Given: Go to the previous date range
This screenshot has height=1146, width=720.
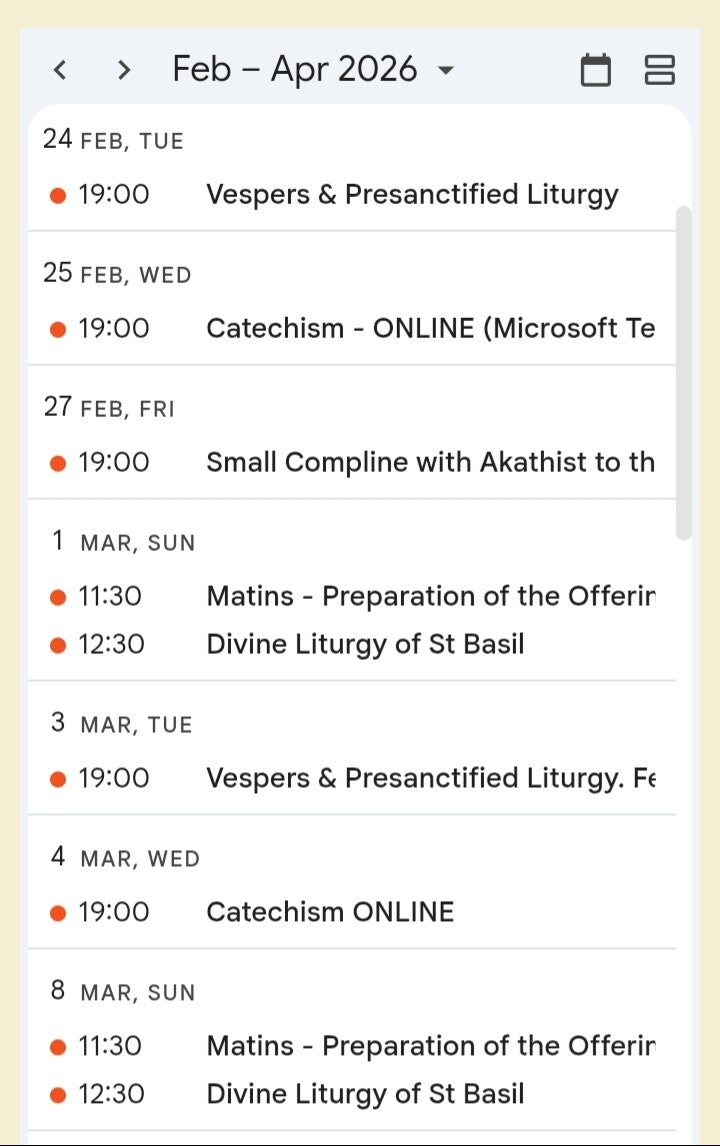Looking at the screenshot, I should pos(60,70).
